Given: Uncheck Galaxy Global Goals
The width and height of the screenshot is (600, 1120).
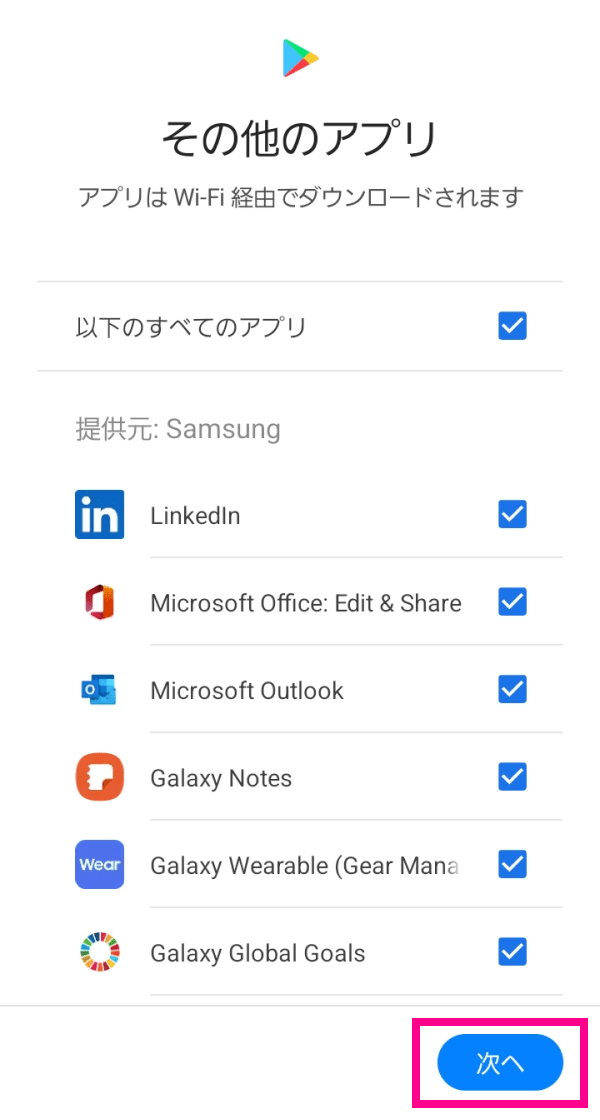Looking at the screenshot, I should [x=512, y=952].
